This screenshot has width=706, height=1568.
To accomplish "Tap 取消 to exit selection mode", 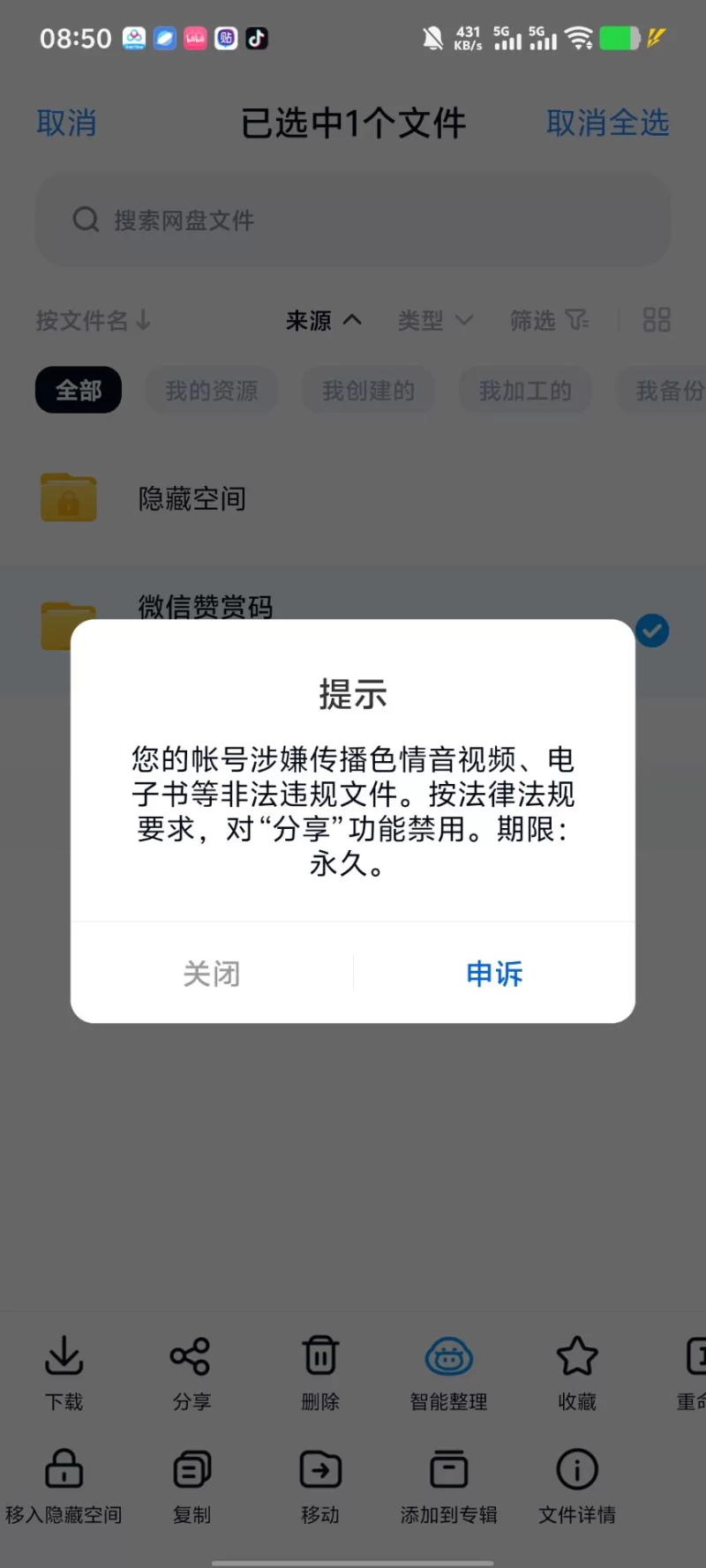I will click(66, 123).
